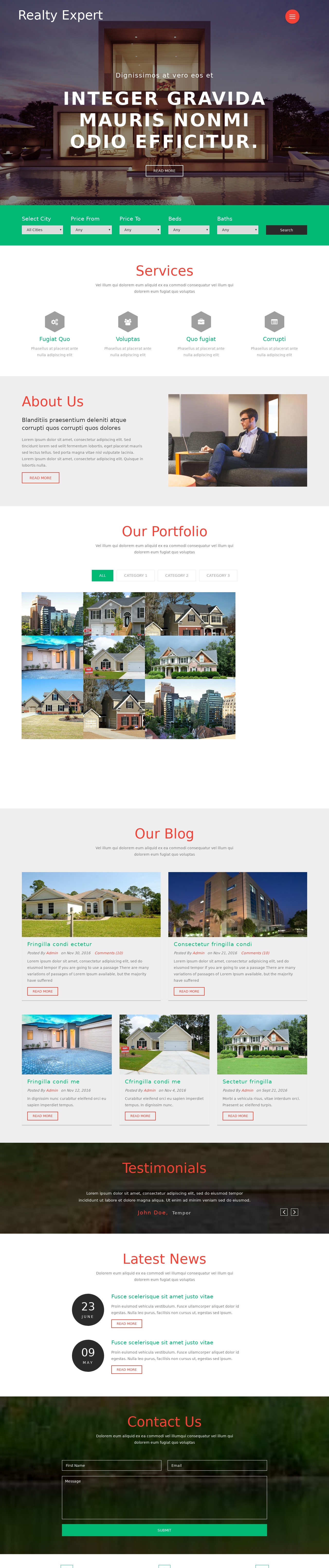Select the All portfolio filter
The height and width of the screenshot is (1568, 329).
(102, 575)
